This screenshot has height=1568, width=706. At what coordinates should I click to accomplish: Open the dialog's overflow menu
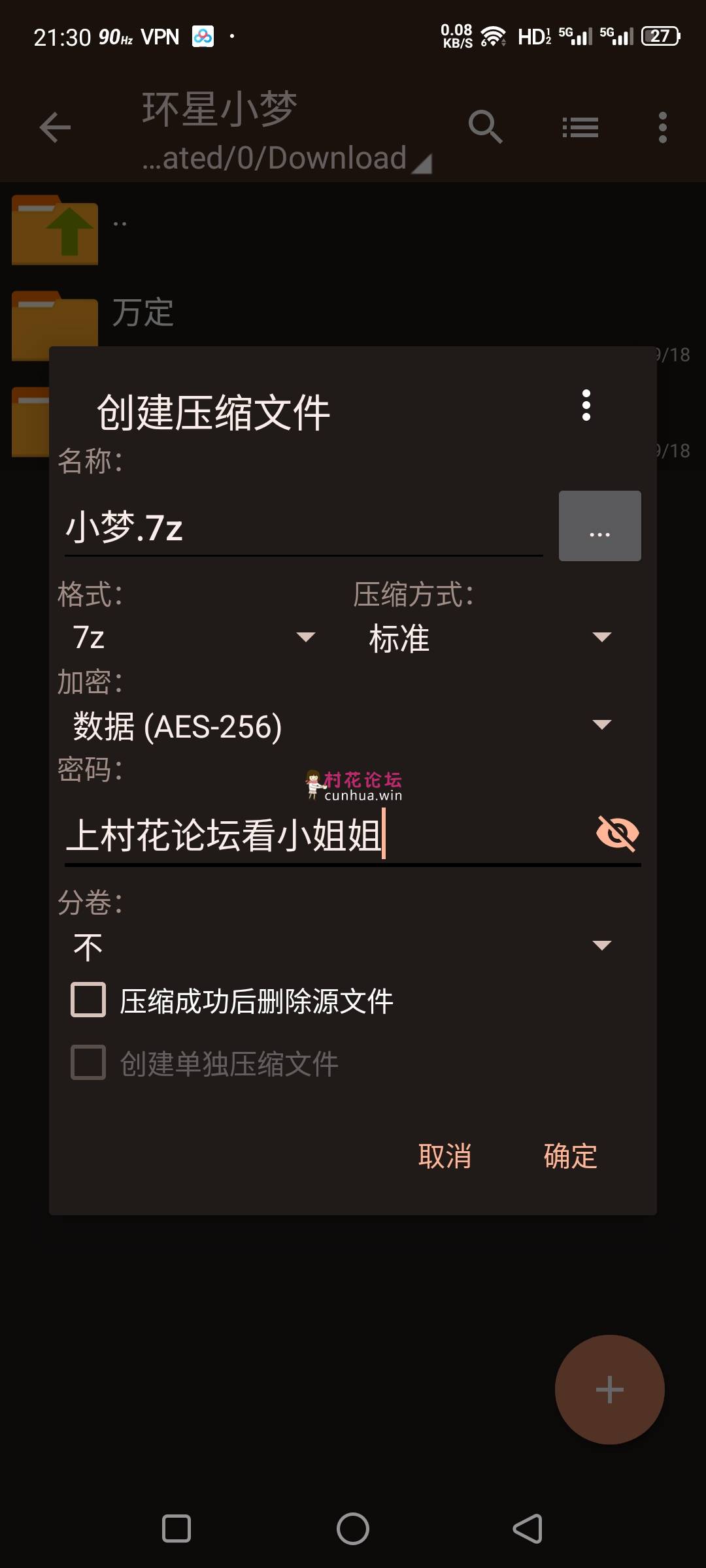pyautogui.click(x=586, y=405)
